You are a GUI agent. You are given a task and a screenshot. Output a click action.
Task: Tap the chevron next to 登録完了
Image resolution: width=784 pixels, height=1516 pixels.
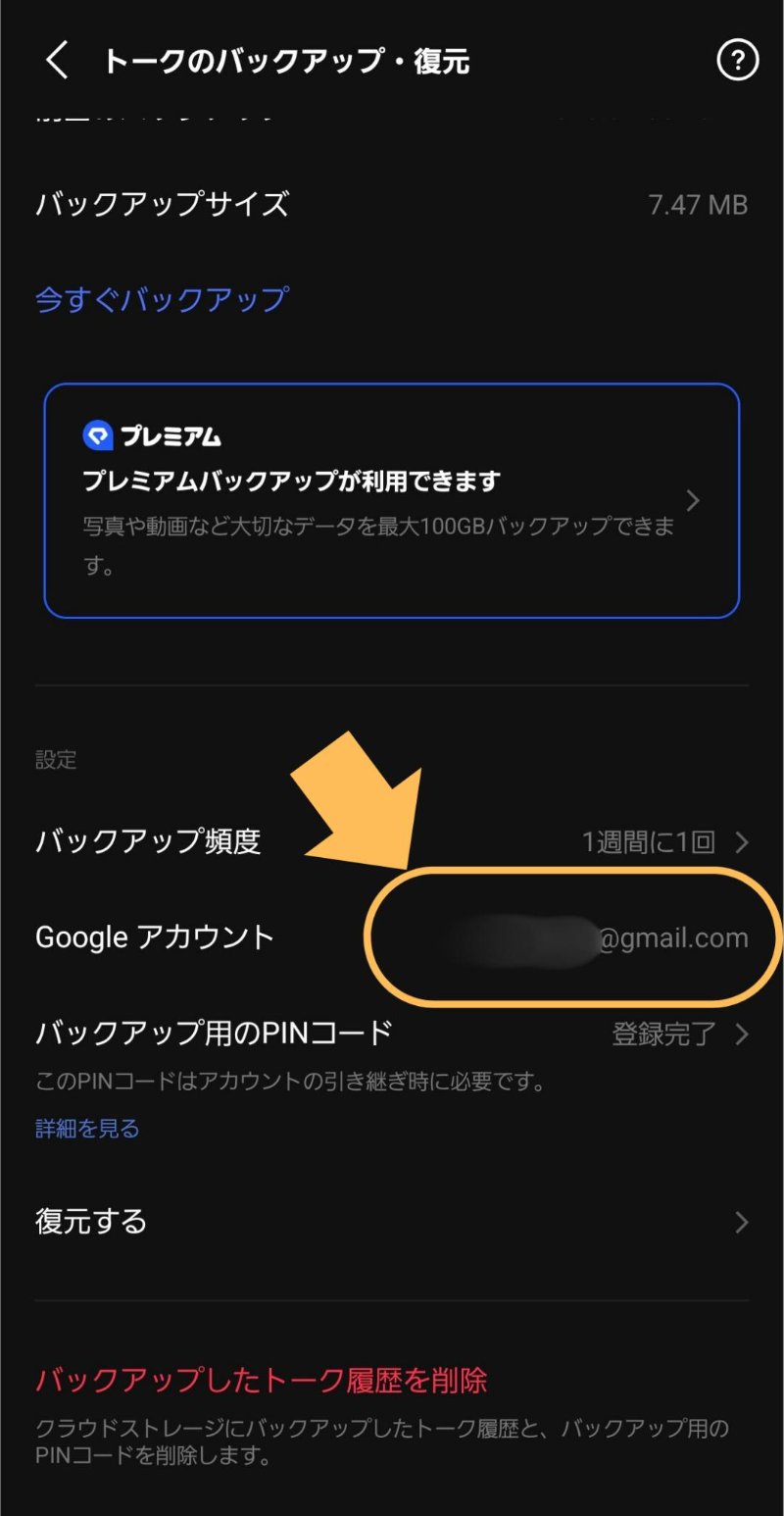(743, 1034)
